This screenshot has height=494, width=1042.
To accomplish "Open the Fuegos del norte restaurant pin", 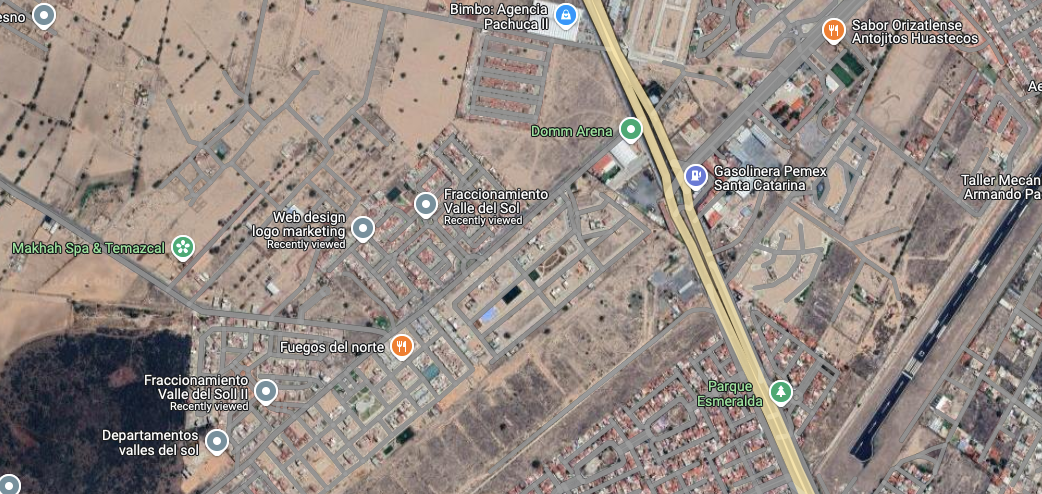I will (401, 346).
